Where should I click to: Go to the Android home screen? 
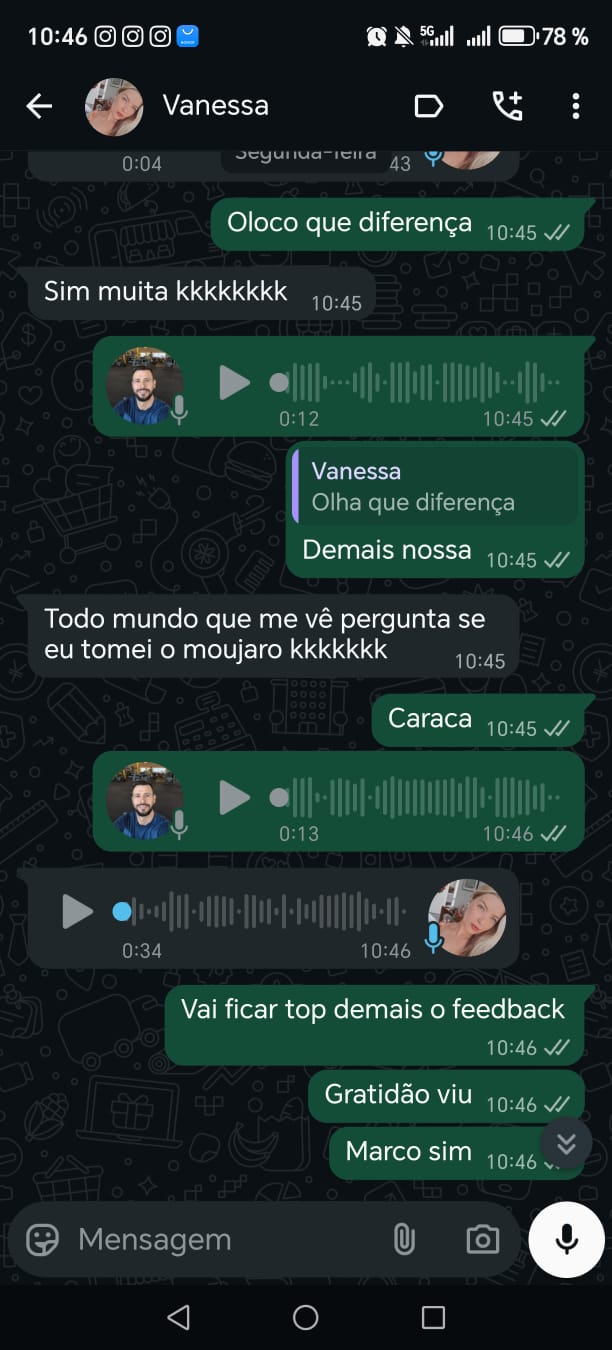click(306, 1318)
